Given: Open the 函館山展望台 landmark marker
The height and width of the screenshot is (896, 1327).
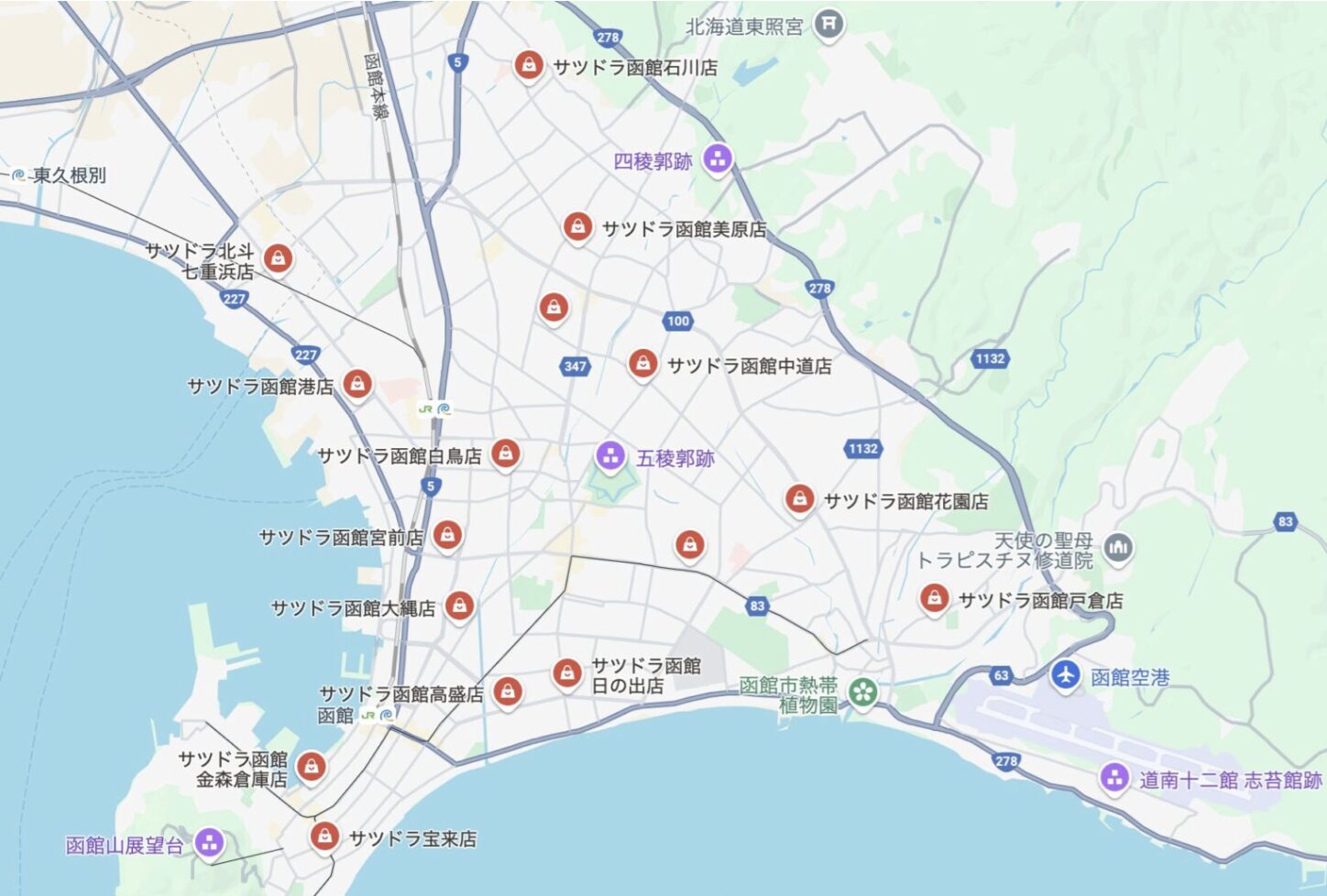Looking at the screenshot, I should (210, 844).
